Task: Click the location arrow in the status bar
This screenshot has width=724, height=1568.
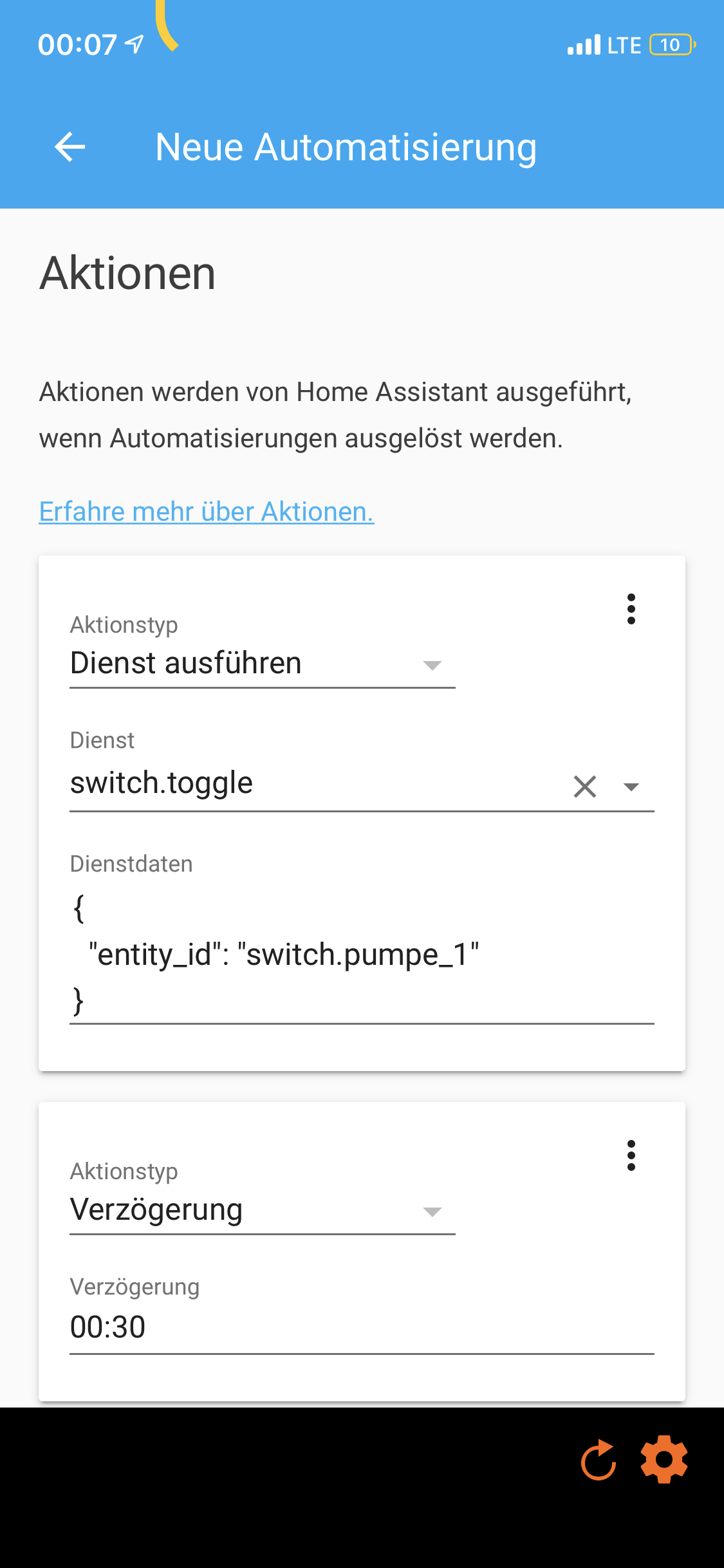Action: (x=133, y=42)
